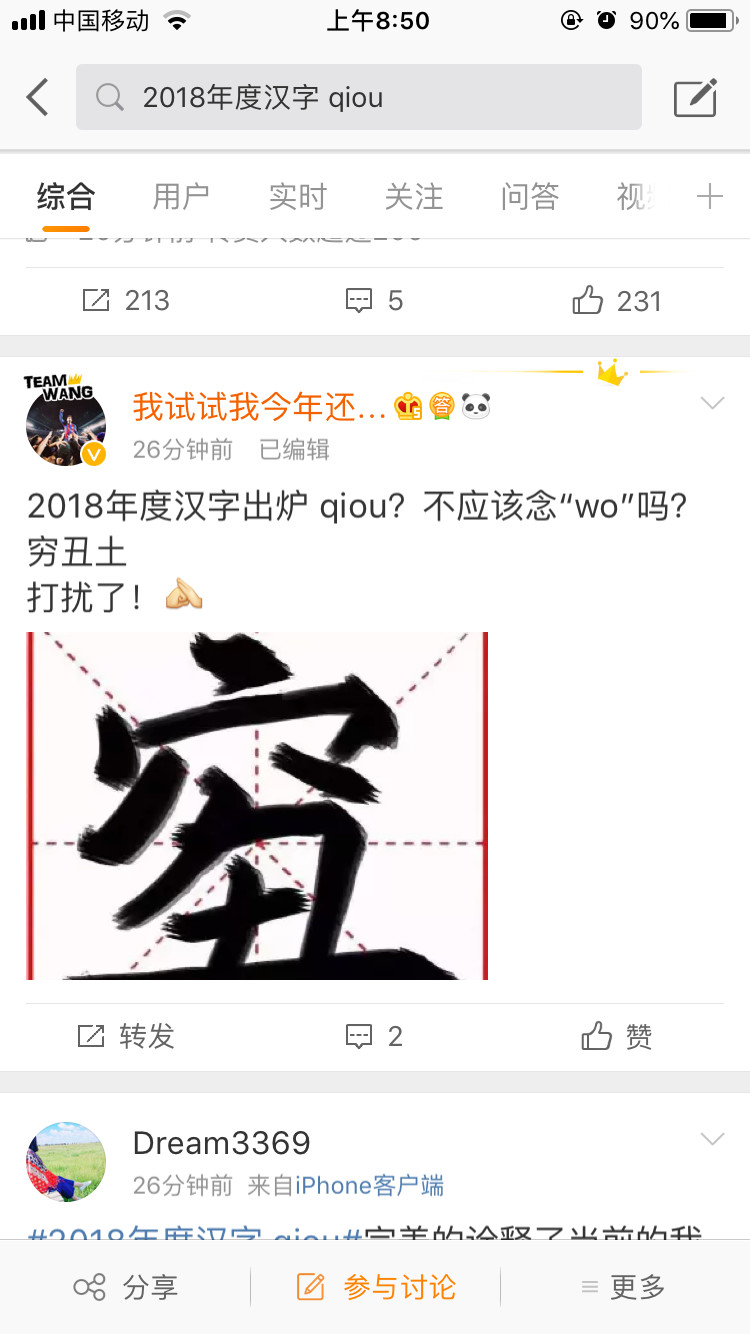This screenshot has width=750, height=1334.
Task: Open the 2 comments on 穷丑土 post
Action: point(375,1036)
